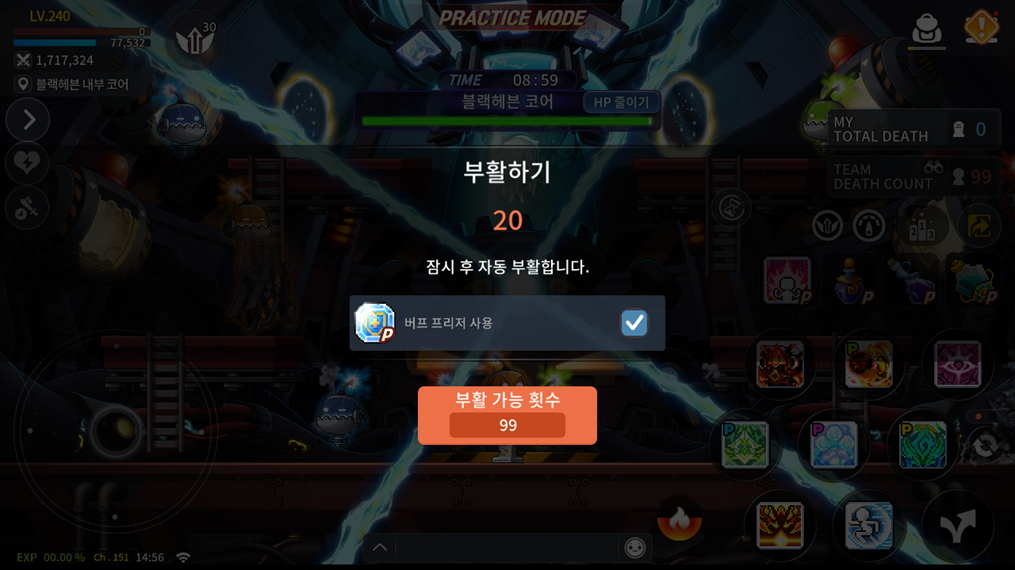
Task: Switch the skill slot page
Action: pos(985,445)
